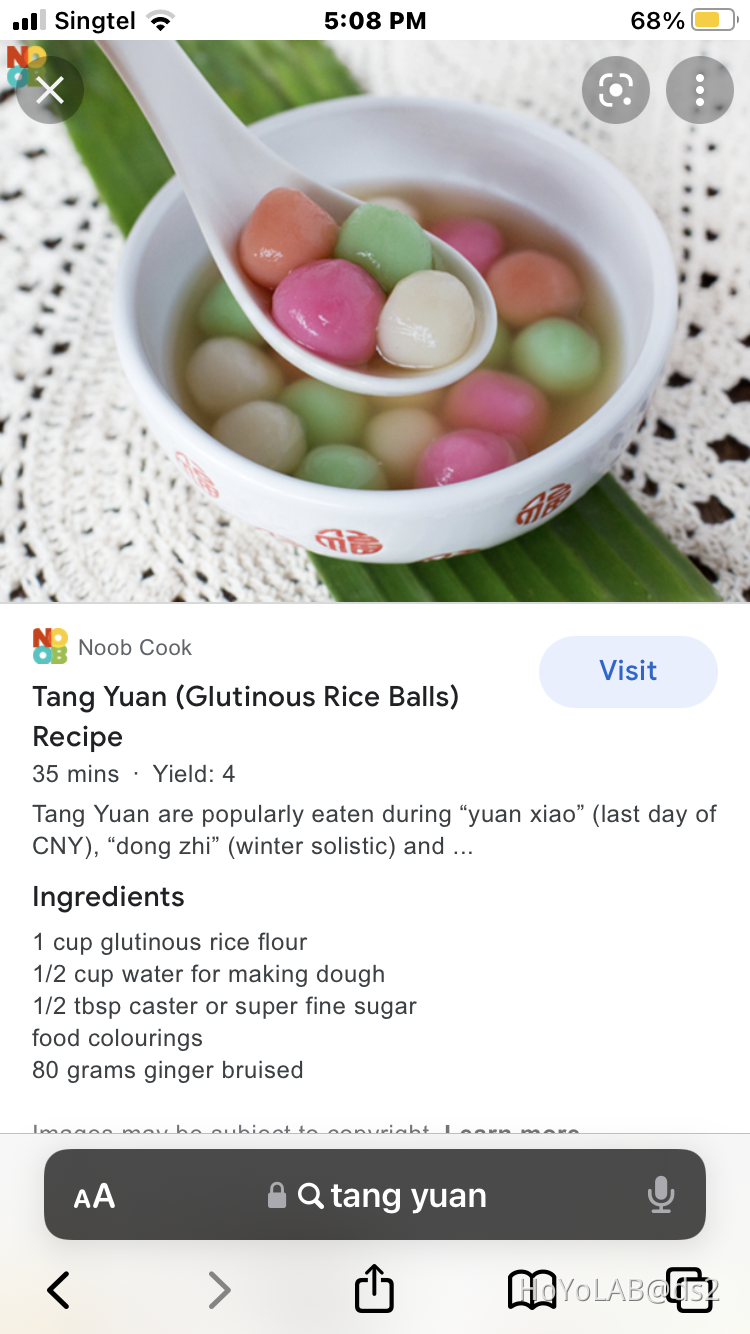The image size is (750, 1334).
Task: Tap the Tang Yuan recipe title
Action: pyautogui.click(x=246, y=696)
